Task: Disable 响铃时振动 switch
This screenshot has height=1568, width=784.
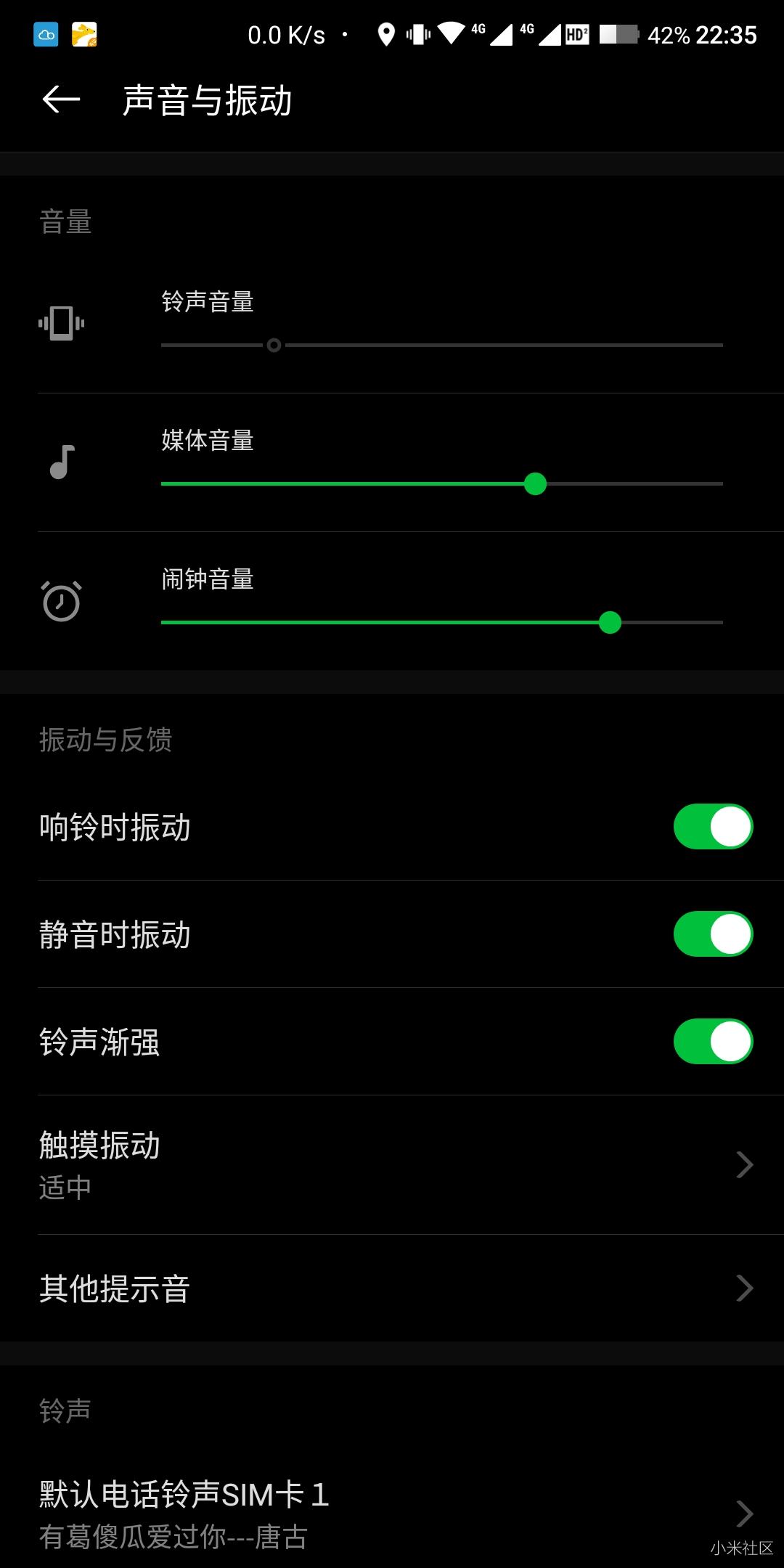Action: click(x=713, y=826)
